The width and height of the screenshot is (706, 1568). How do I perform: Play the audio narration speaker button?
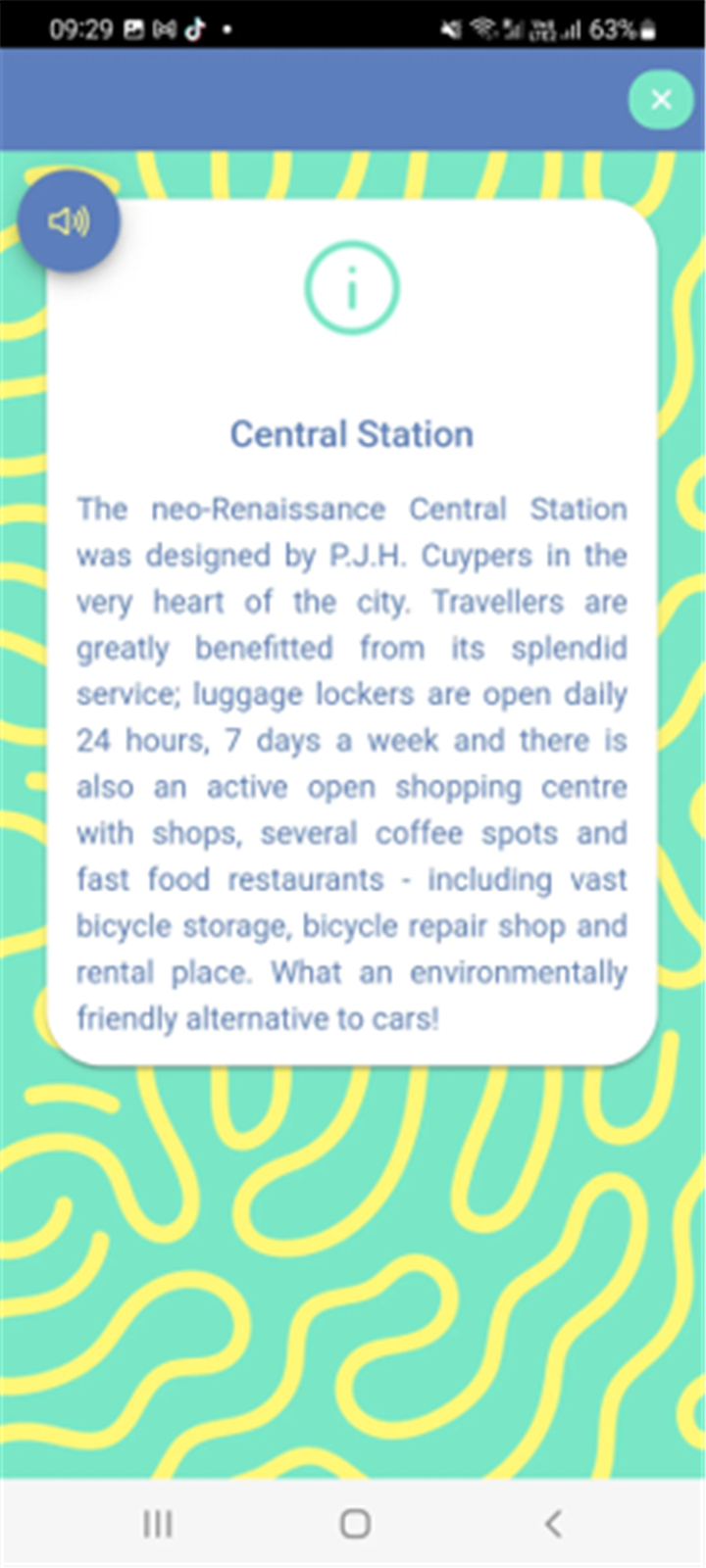69,221
